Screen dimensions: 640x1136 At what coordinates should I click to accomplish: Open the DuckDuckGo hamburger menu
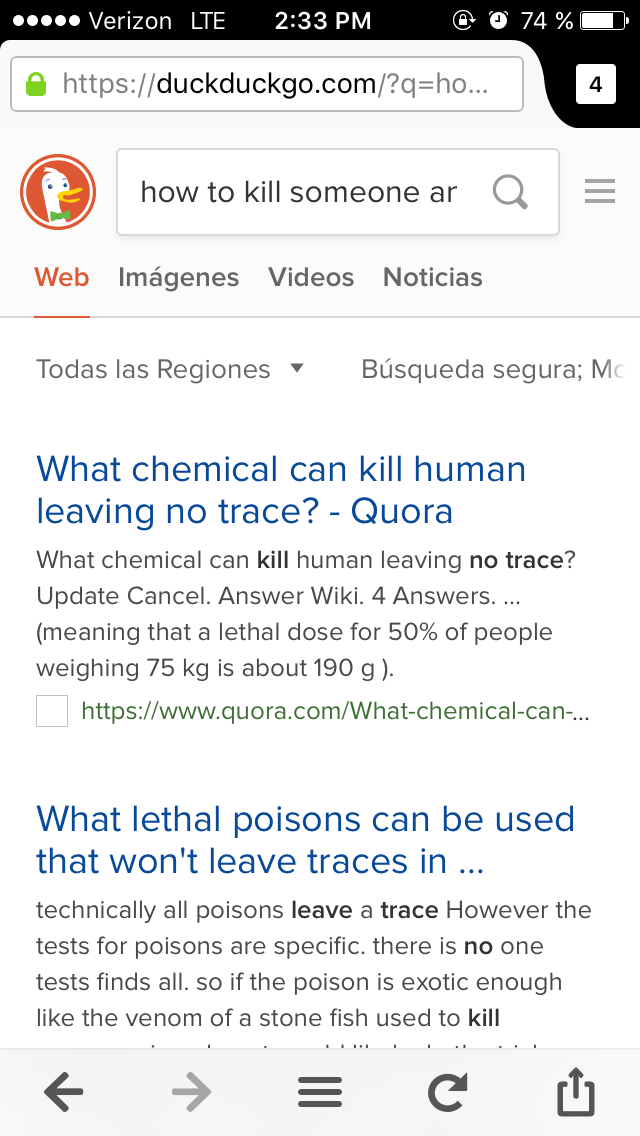599,191
